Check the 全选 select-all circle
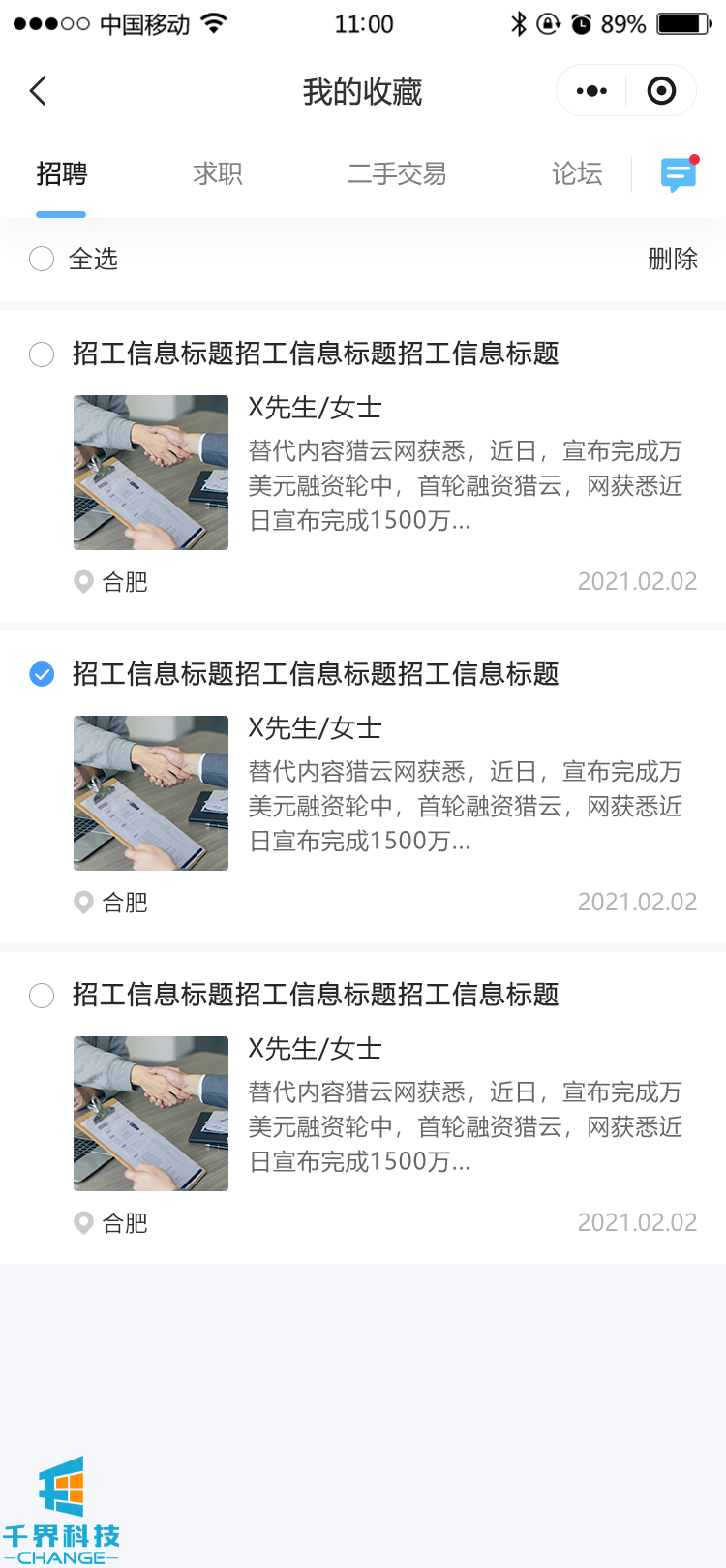Image resolution: width=726 pixels, height=1568 pixels. 42,259
